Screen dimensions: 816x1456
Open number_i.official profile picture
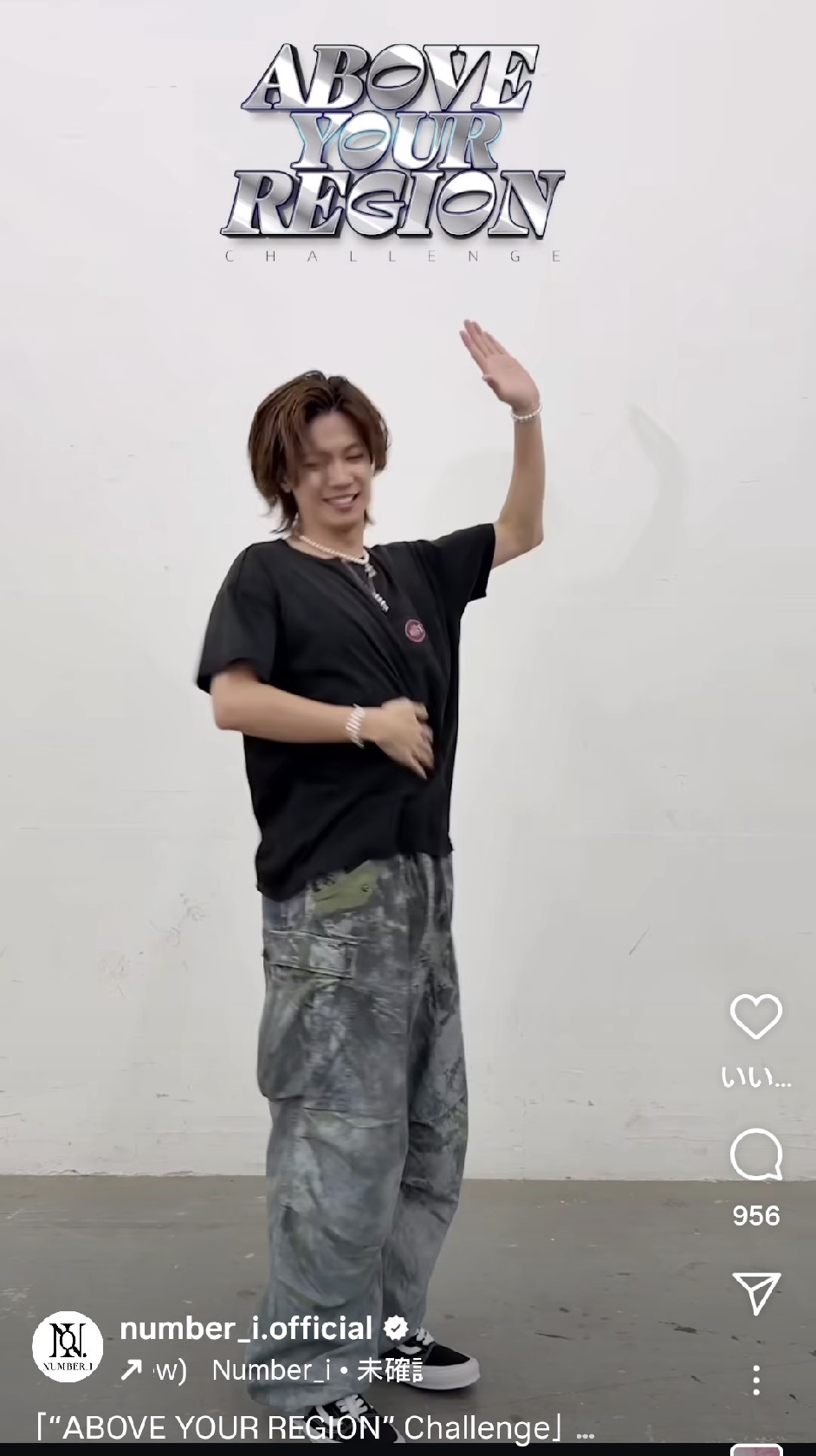click(x=68, y=1347)
